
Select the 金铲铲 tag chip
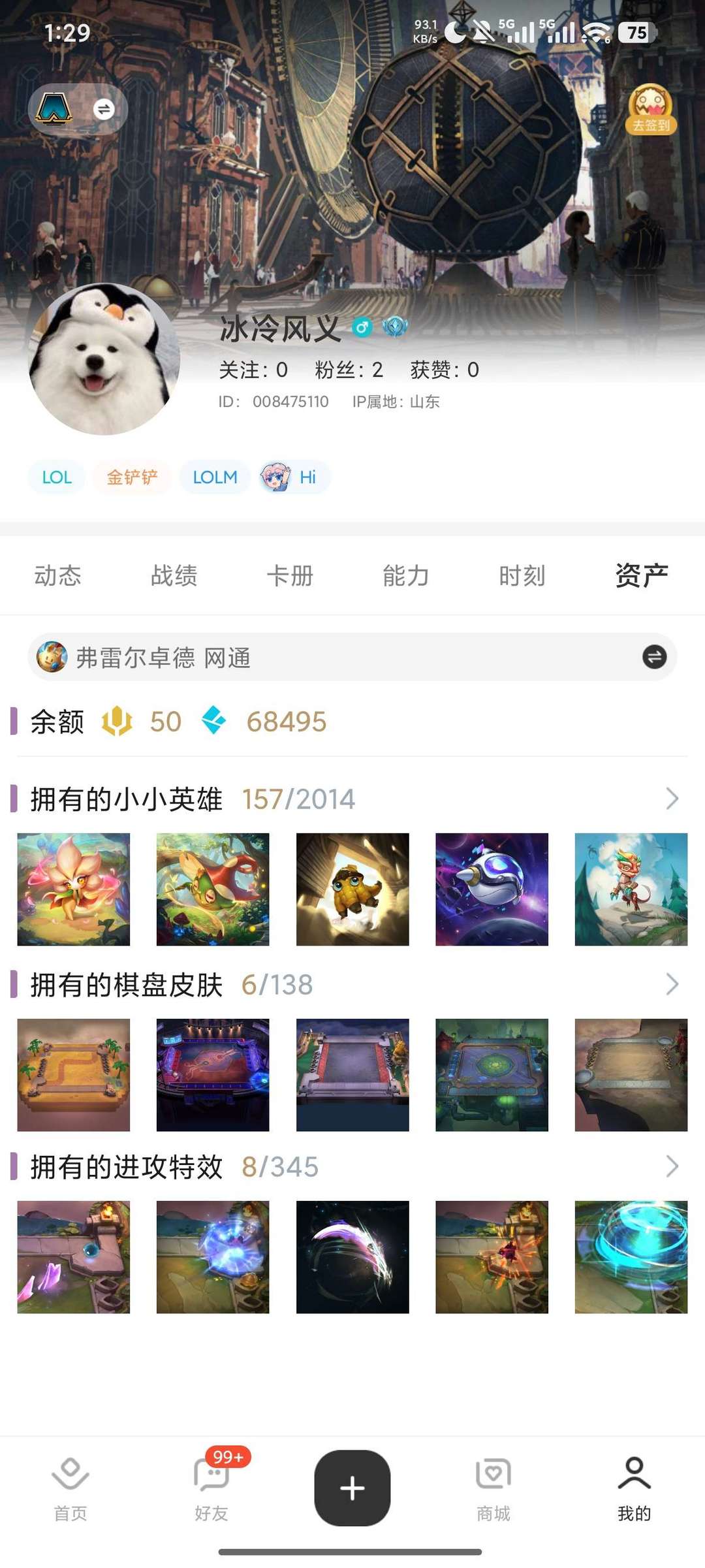click(133, 477)
